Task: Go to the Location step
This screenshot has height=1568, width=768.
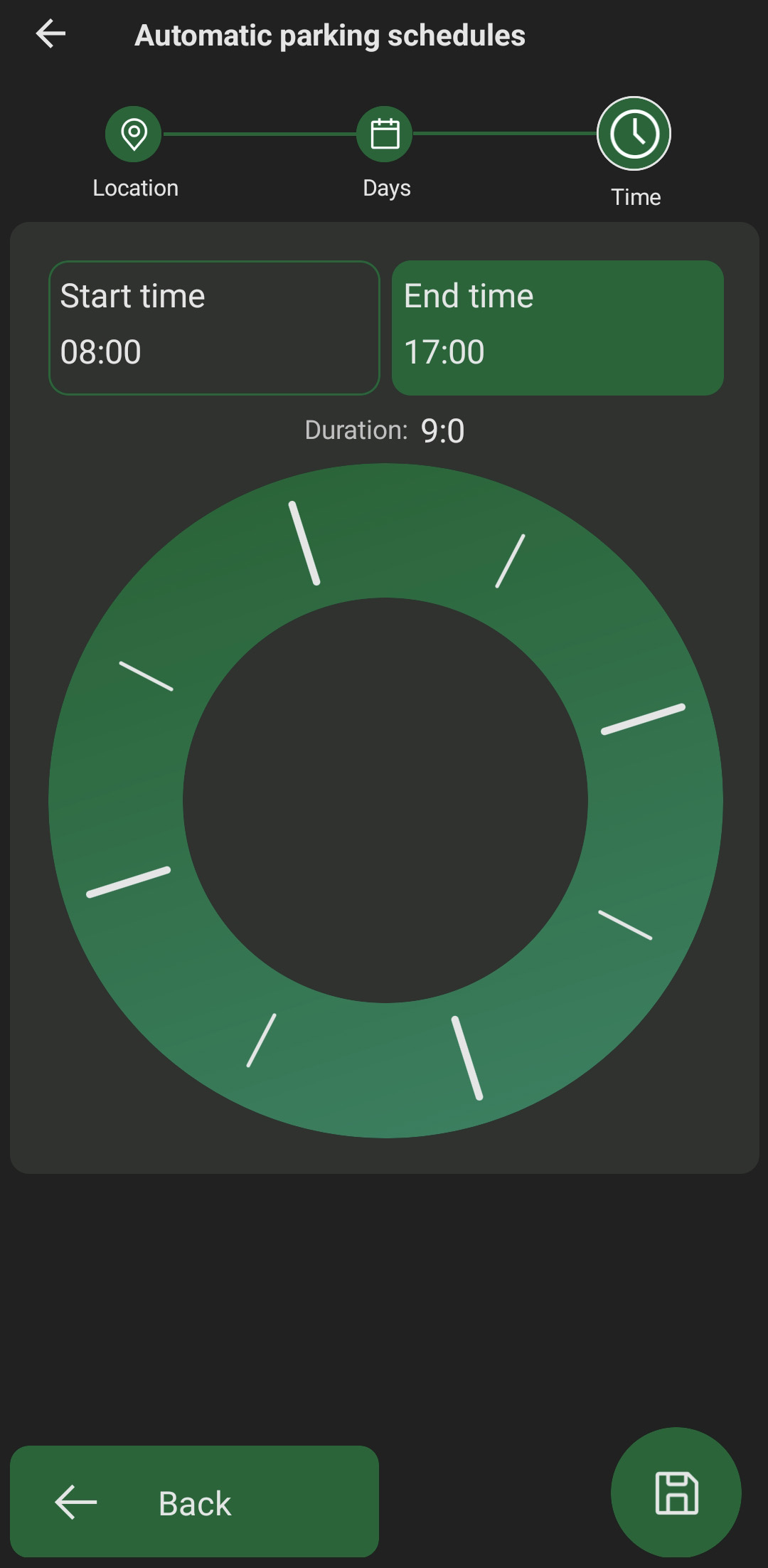Action: coord(134,134)
